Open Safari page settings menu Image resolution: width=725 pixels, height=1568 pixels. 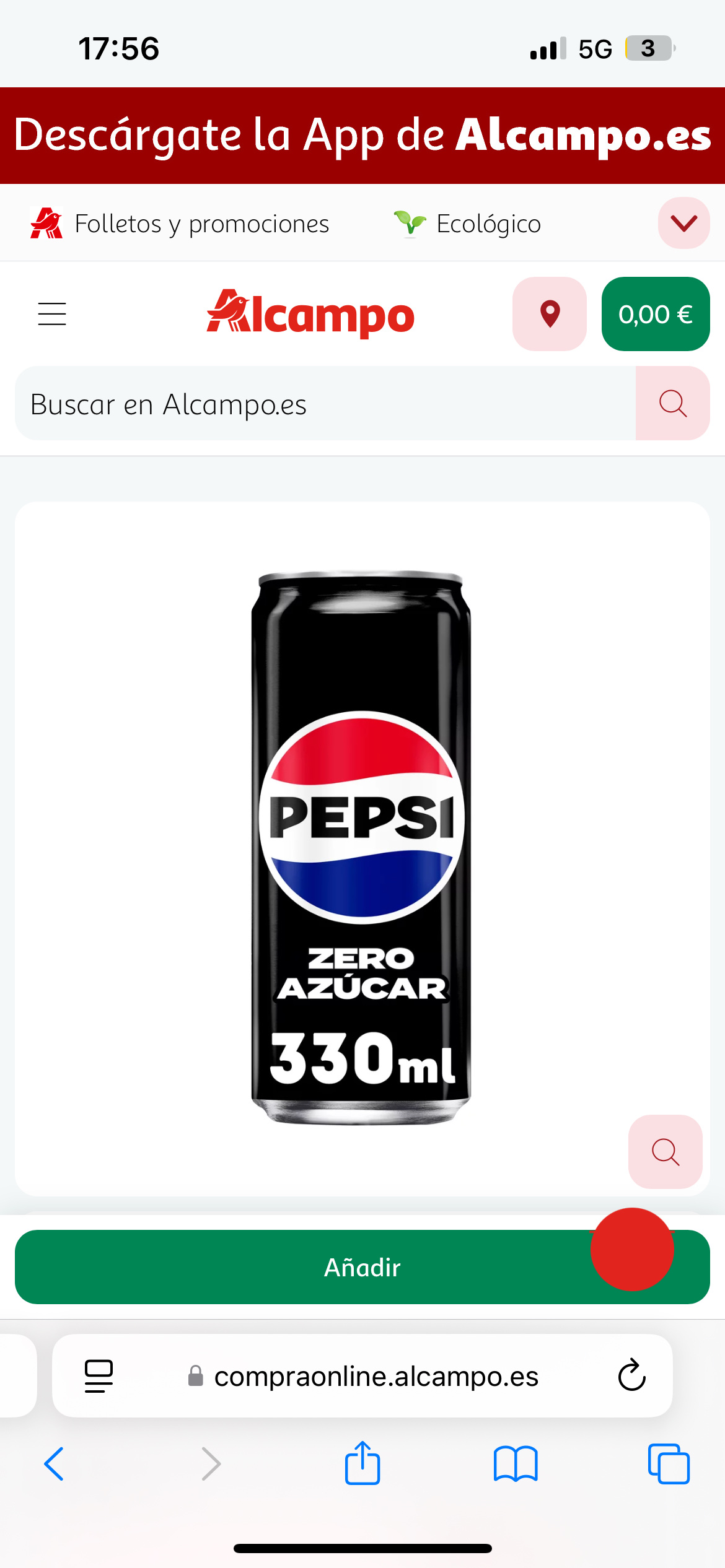coord(99,1376)
